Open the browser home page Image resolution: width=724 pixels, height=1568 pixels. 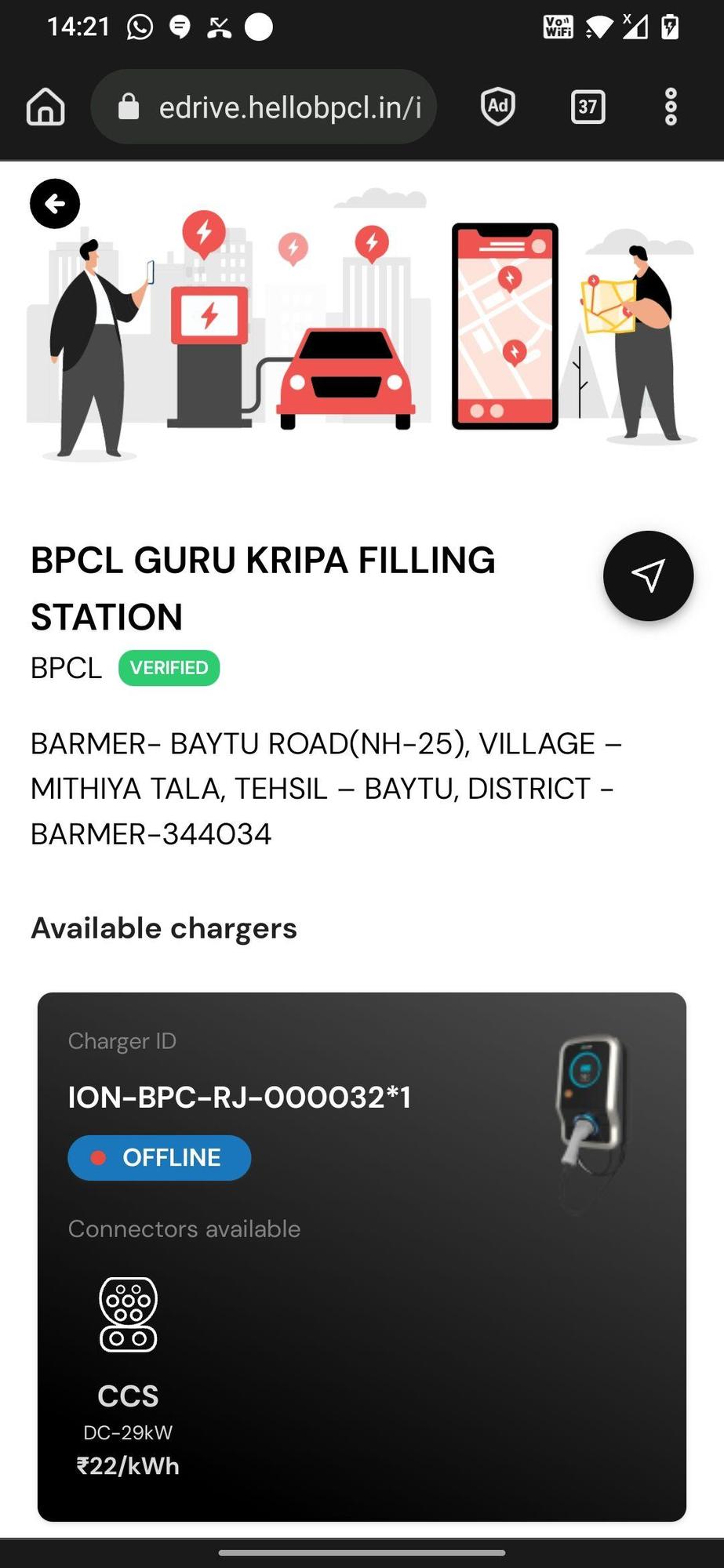click(45, 107)
